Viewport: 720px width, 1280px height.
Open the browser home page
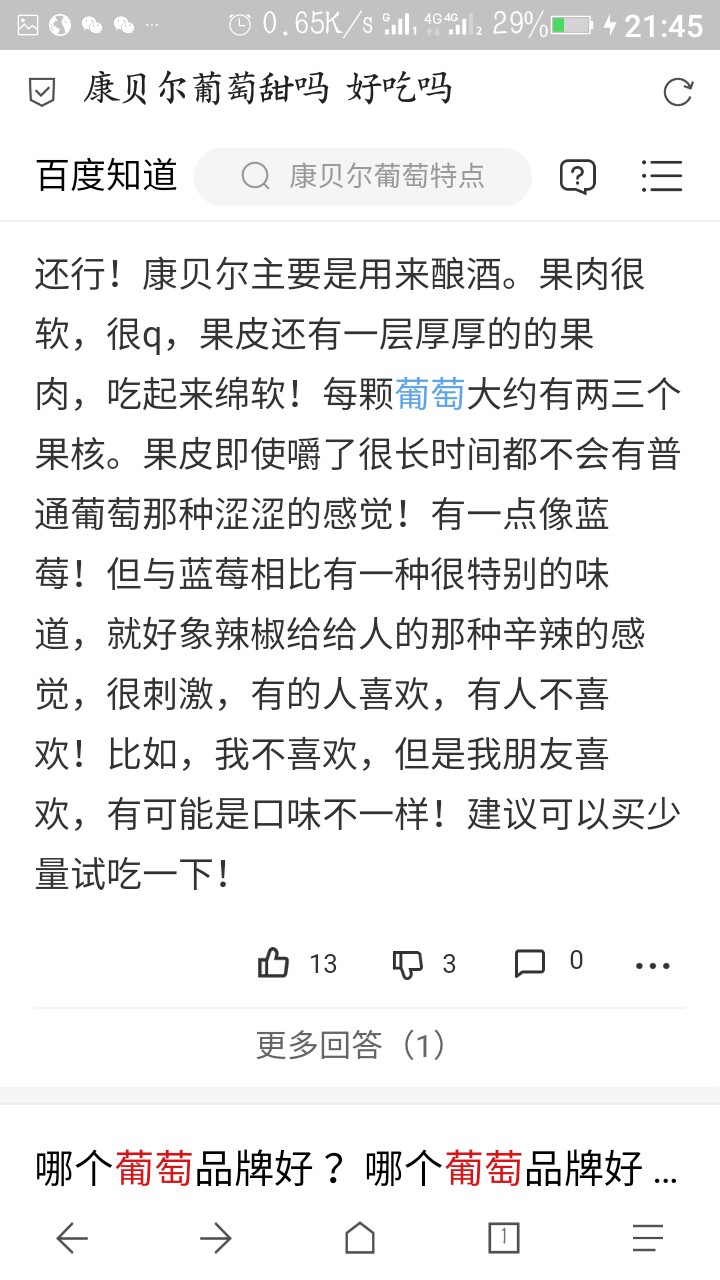click(x=360, y=1238)
